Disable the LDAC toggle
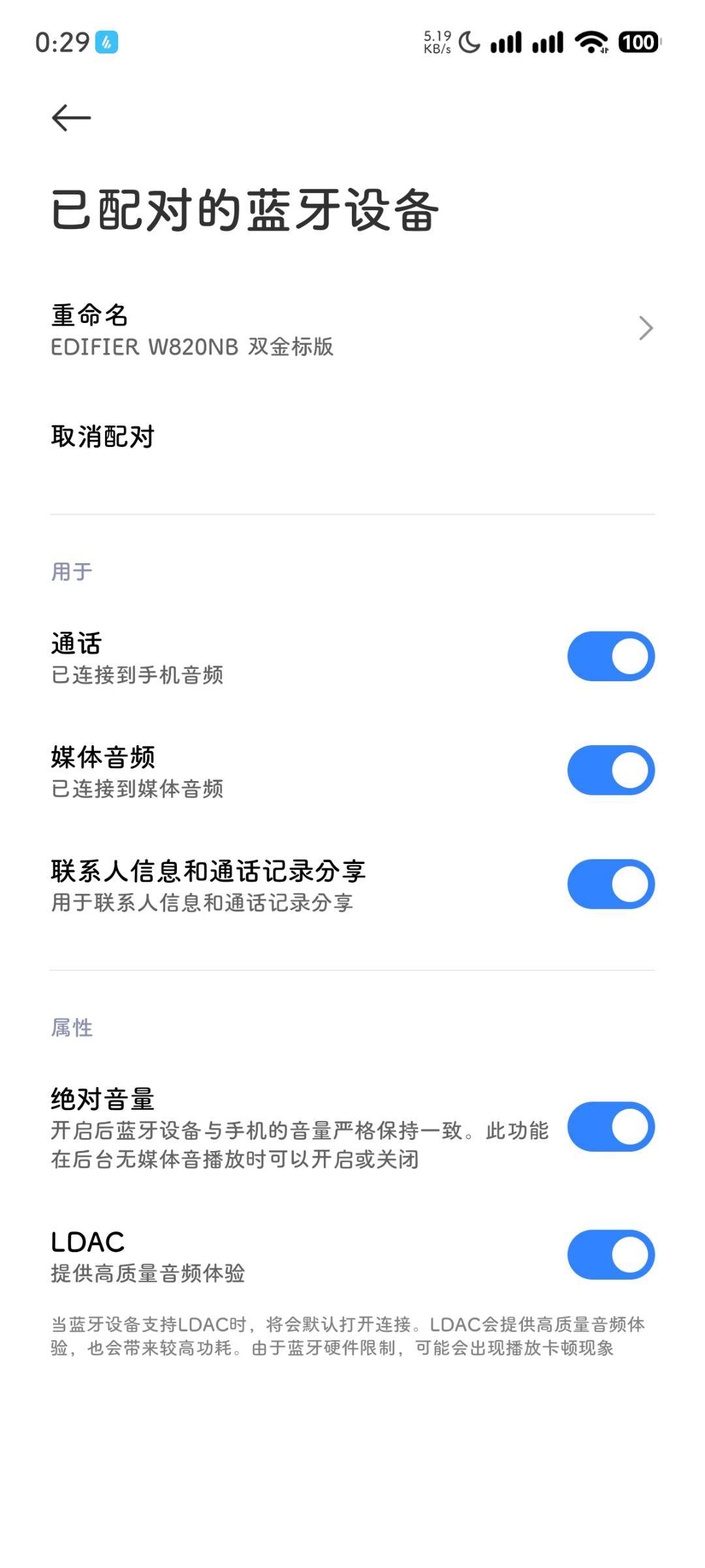705x1568 pixels. [610, 1255]
